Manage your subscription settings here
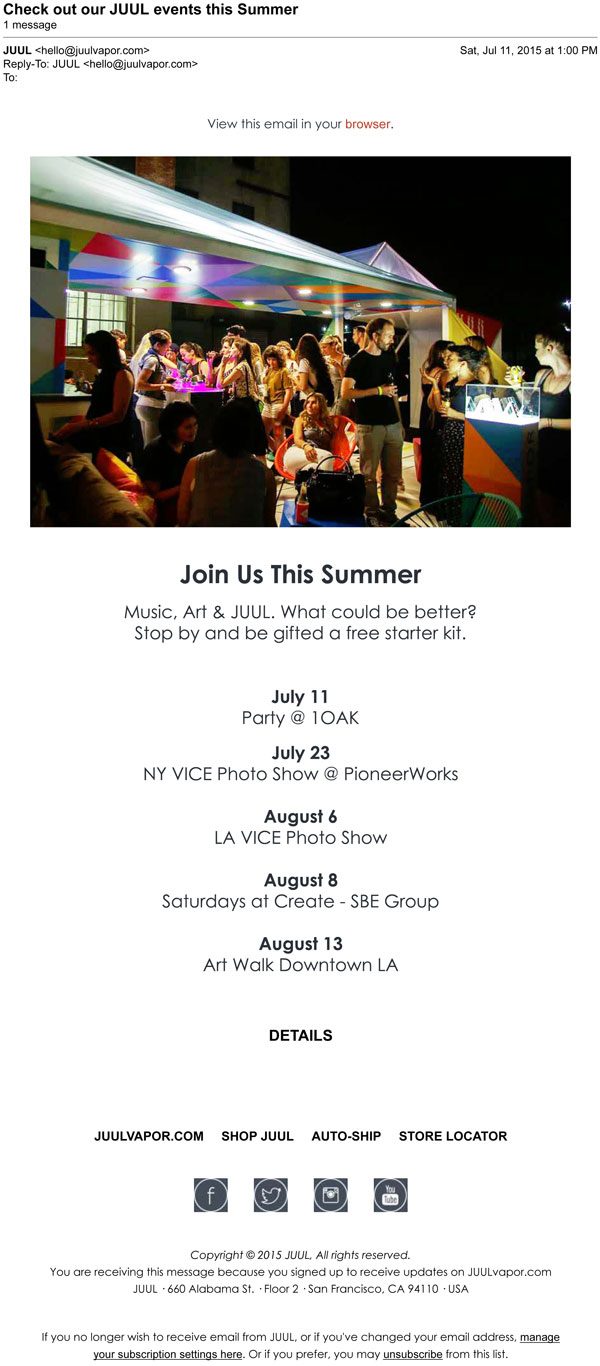600x1366 pixels. tap(168, 1354)
